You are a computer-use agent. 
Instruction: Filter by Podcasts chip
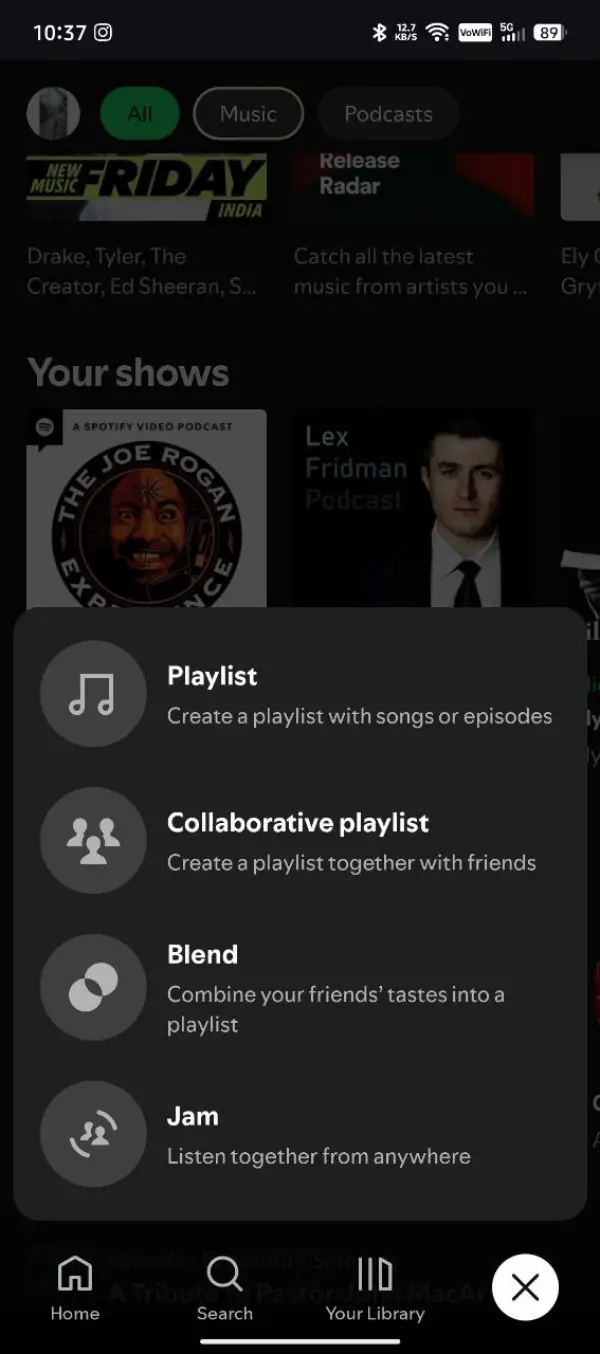[388, 113]
